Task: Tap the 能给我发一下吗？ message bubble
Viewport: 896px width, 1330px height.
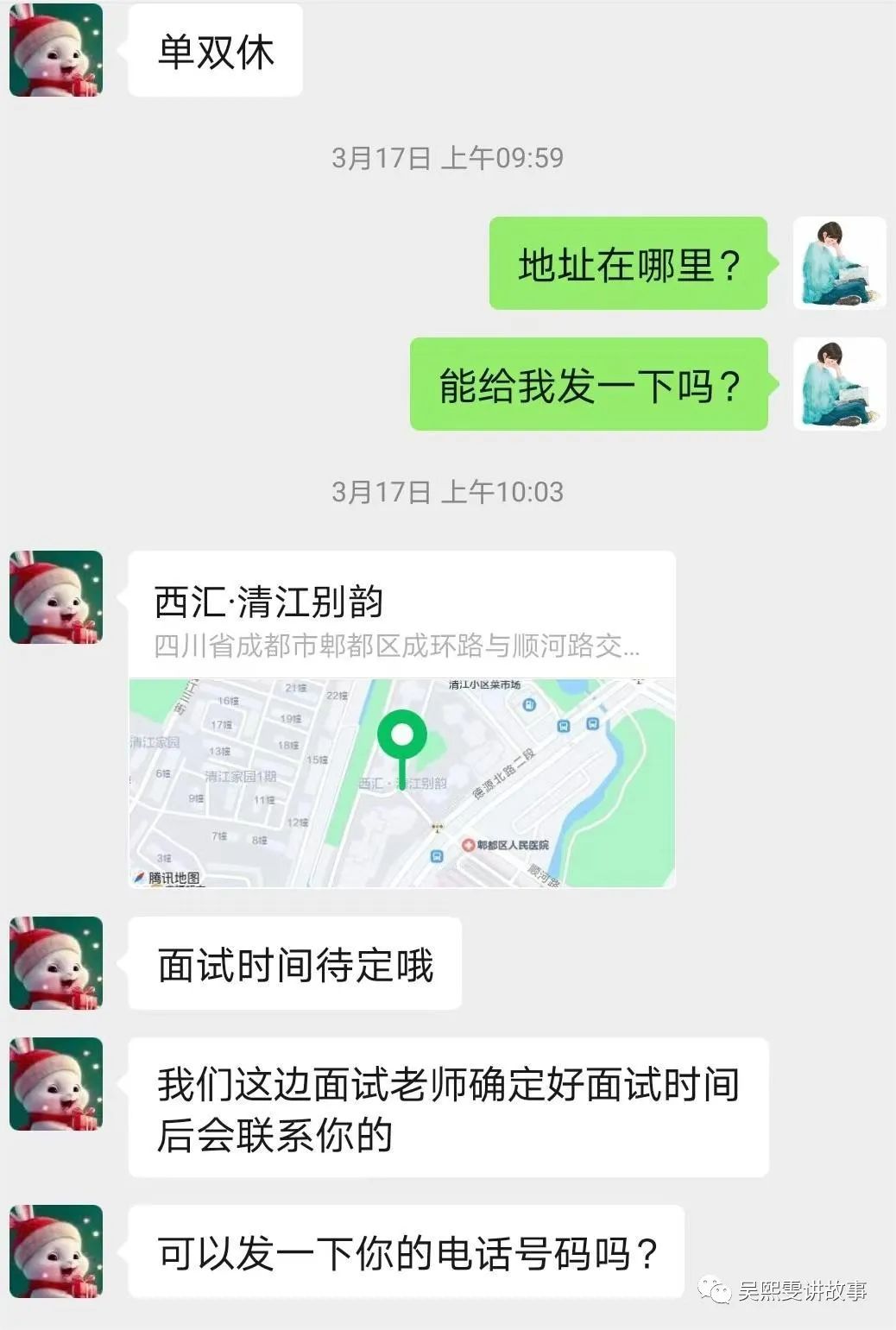Action: coord(590,384)
